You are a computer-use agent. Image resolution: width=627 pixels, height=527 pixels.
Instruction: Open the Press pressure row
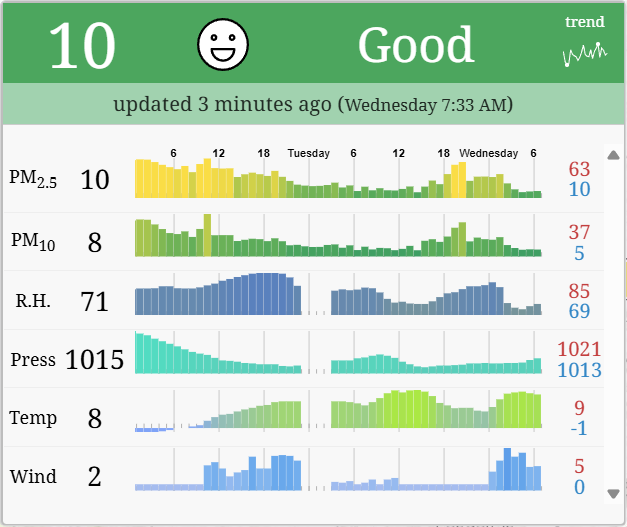[300, 358]
